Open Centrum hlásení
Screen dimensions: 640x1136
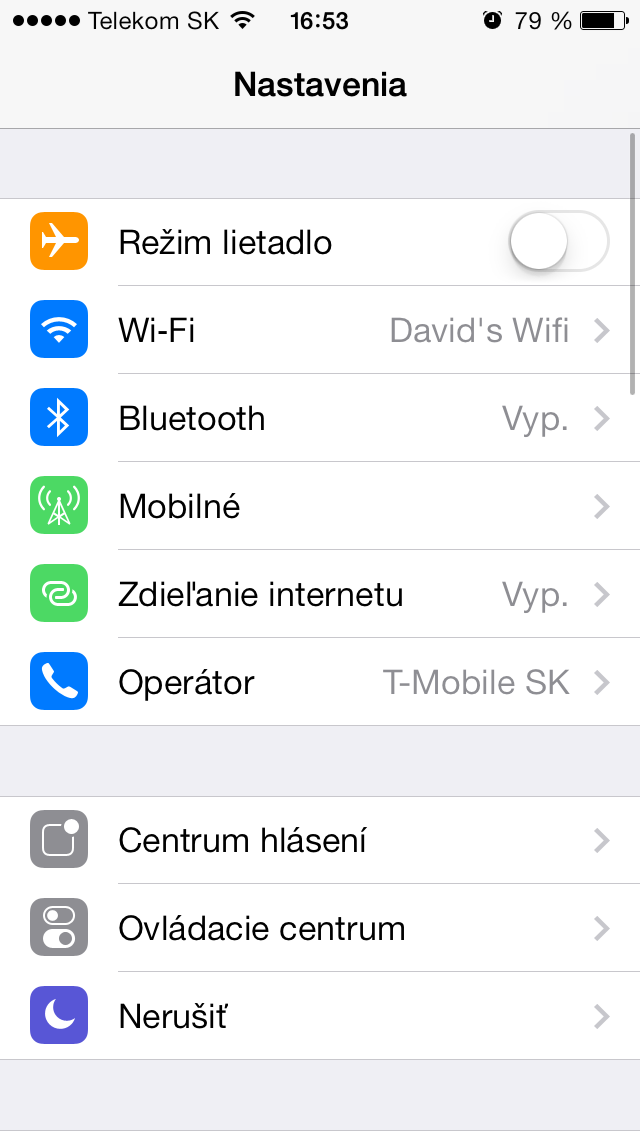click(x=320, y=840)
